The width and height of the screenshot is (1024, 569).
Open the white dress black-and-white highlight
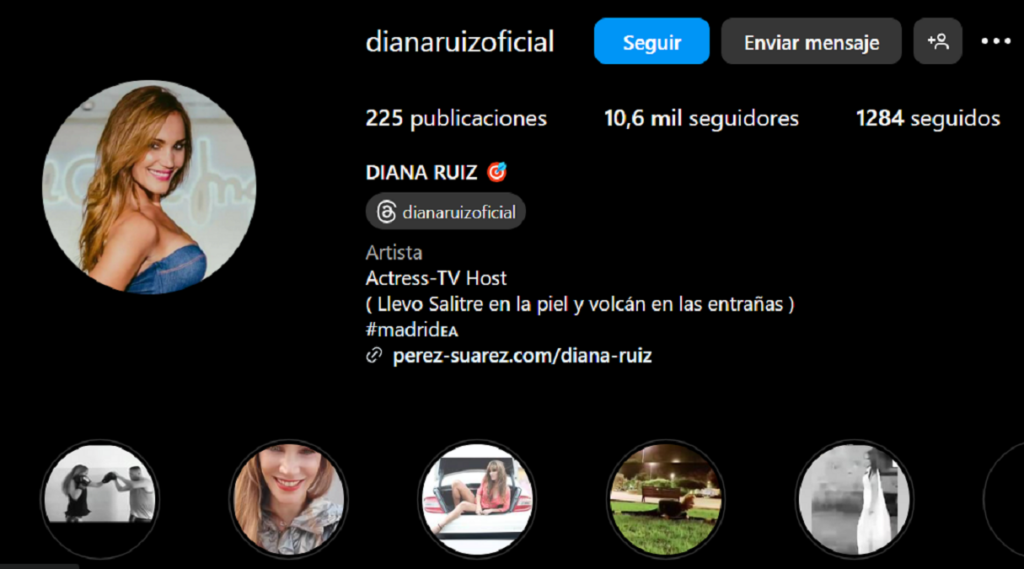(853, 497)
